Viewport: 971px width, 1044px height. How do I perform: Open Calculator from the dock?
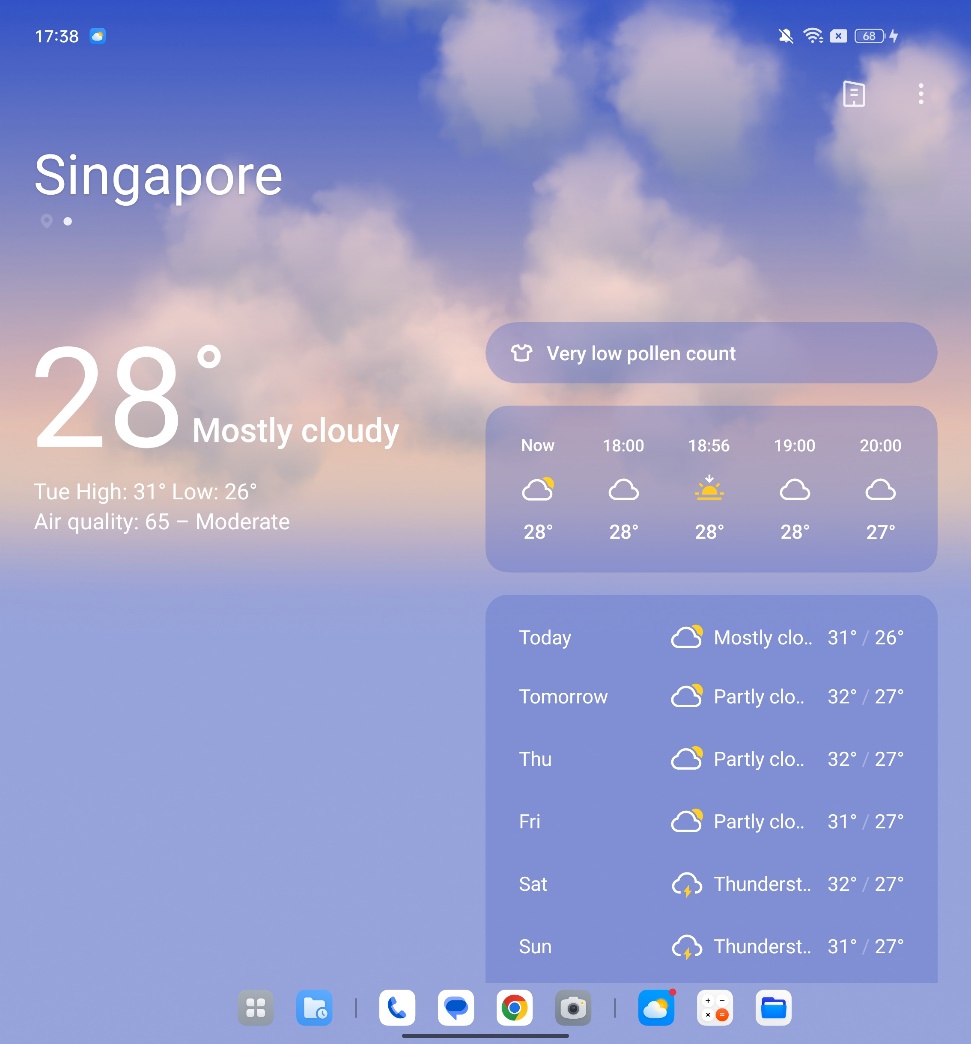(715, 1008)
